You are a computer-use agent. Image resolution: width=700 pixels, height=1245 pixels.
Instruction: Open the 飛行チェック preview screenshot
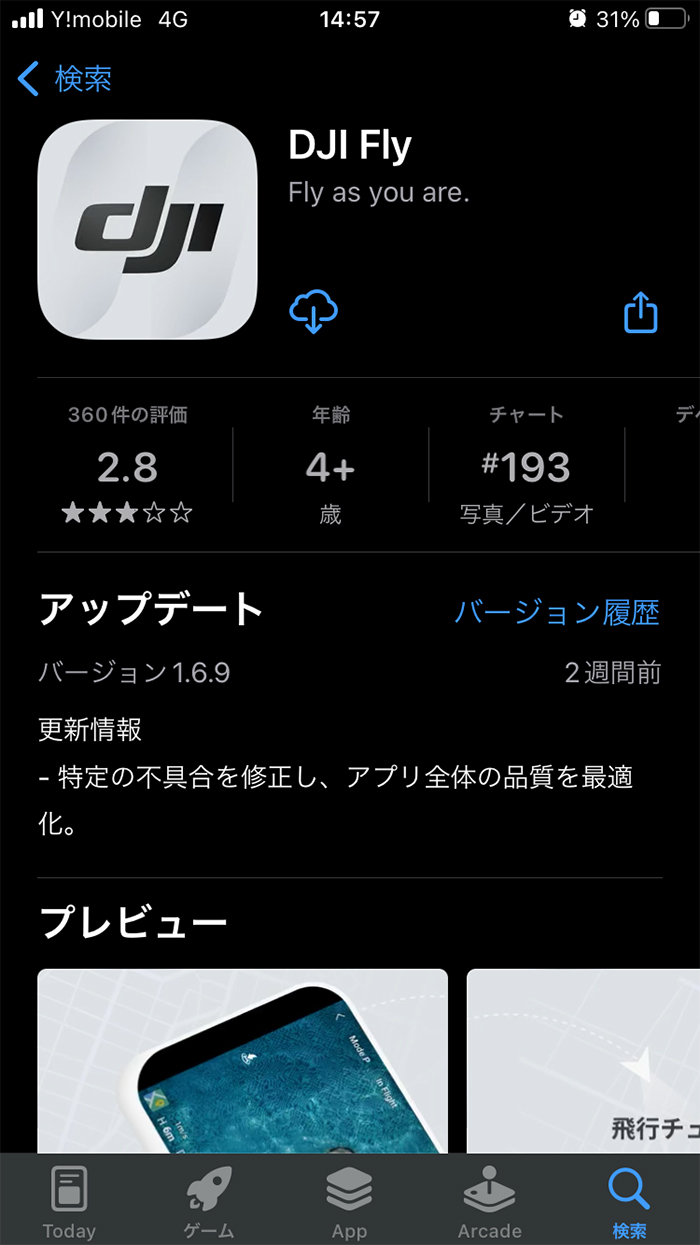585,1060
